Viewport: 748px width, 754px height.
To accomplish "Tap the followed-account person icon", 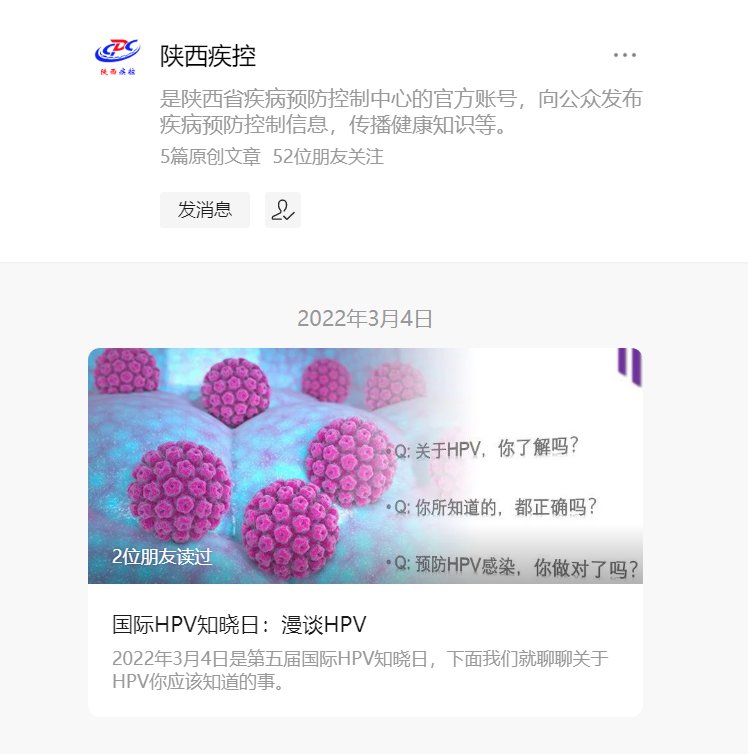I will [x=283, y=210].
